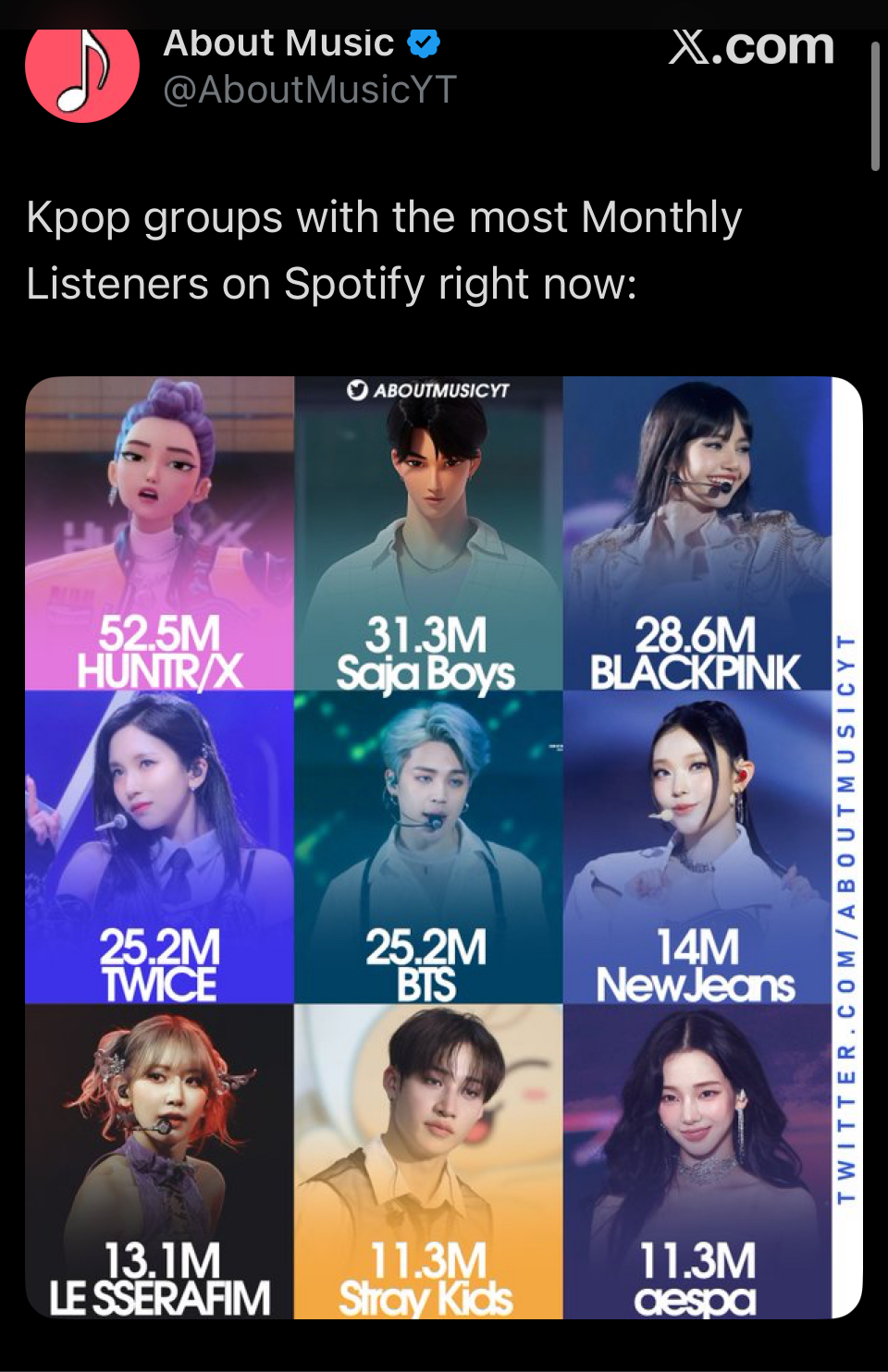Open the Kpop monthly listeners image

(x=443, y=847)
